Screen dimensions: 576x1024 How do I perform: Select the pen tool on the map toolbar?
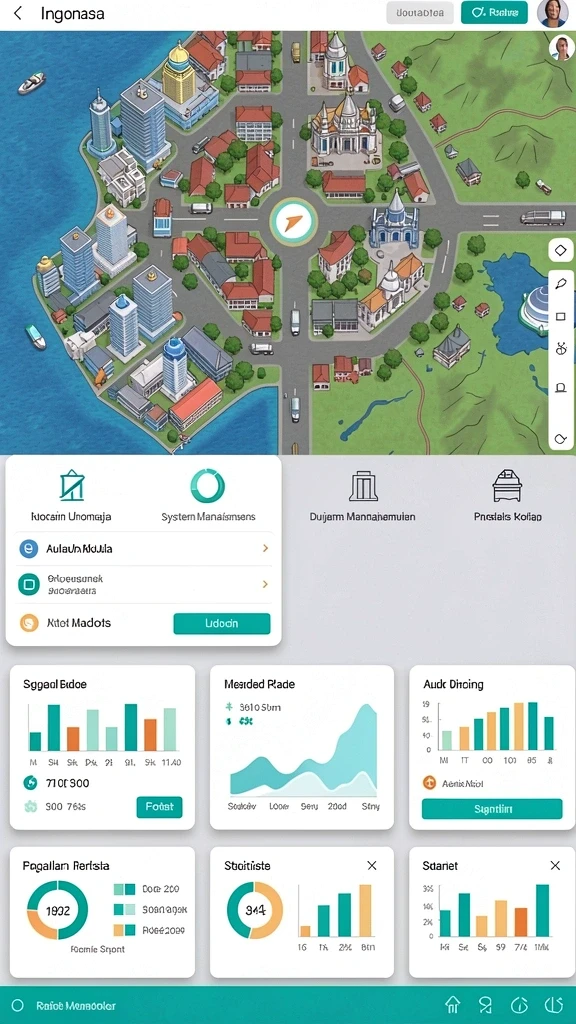point(560,284)
